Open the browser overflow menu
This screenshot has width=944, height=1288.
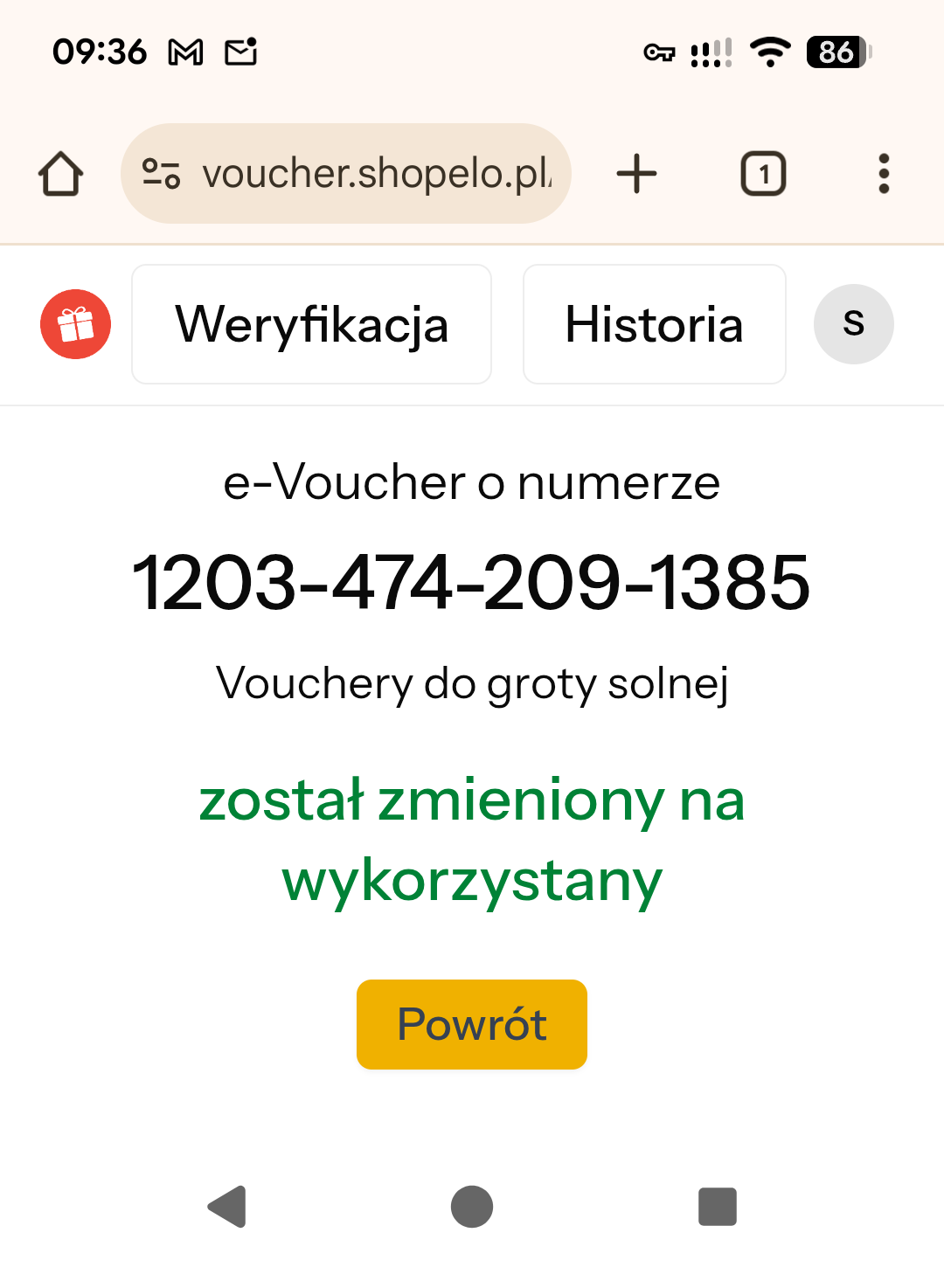pos(884,174)
